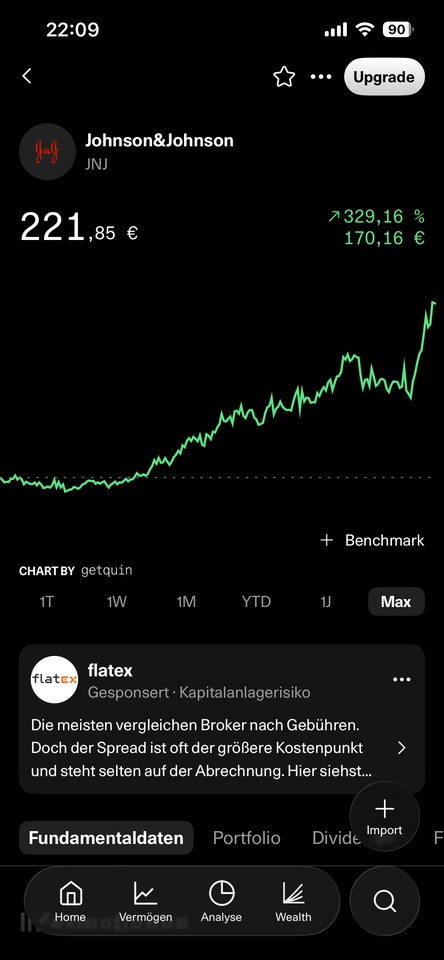Select the Max chart range
Image resolution: width=444 pixels, height=960 pixels.
click(396, 602)
